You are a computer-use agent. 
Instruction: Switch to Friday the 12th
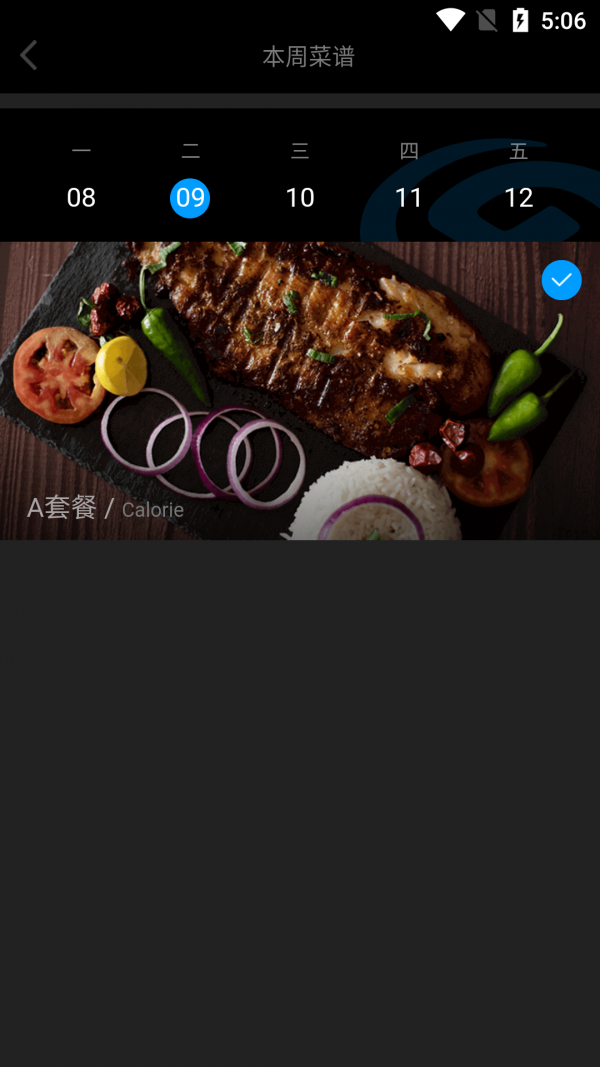(x=518, y=197)
